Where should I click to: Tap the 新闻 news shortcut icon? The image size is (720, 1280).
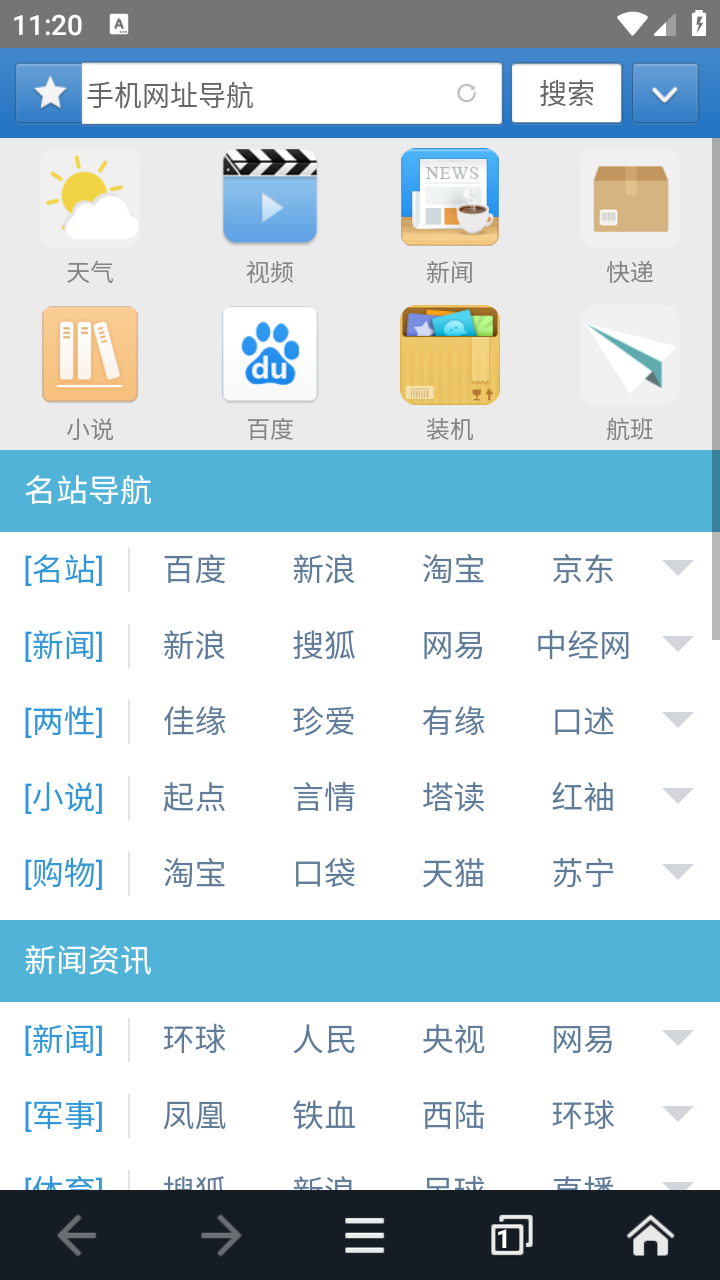450,197
